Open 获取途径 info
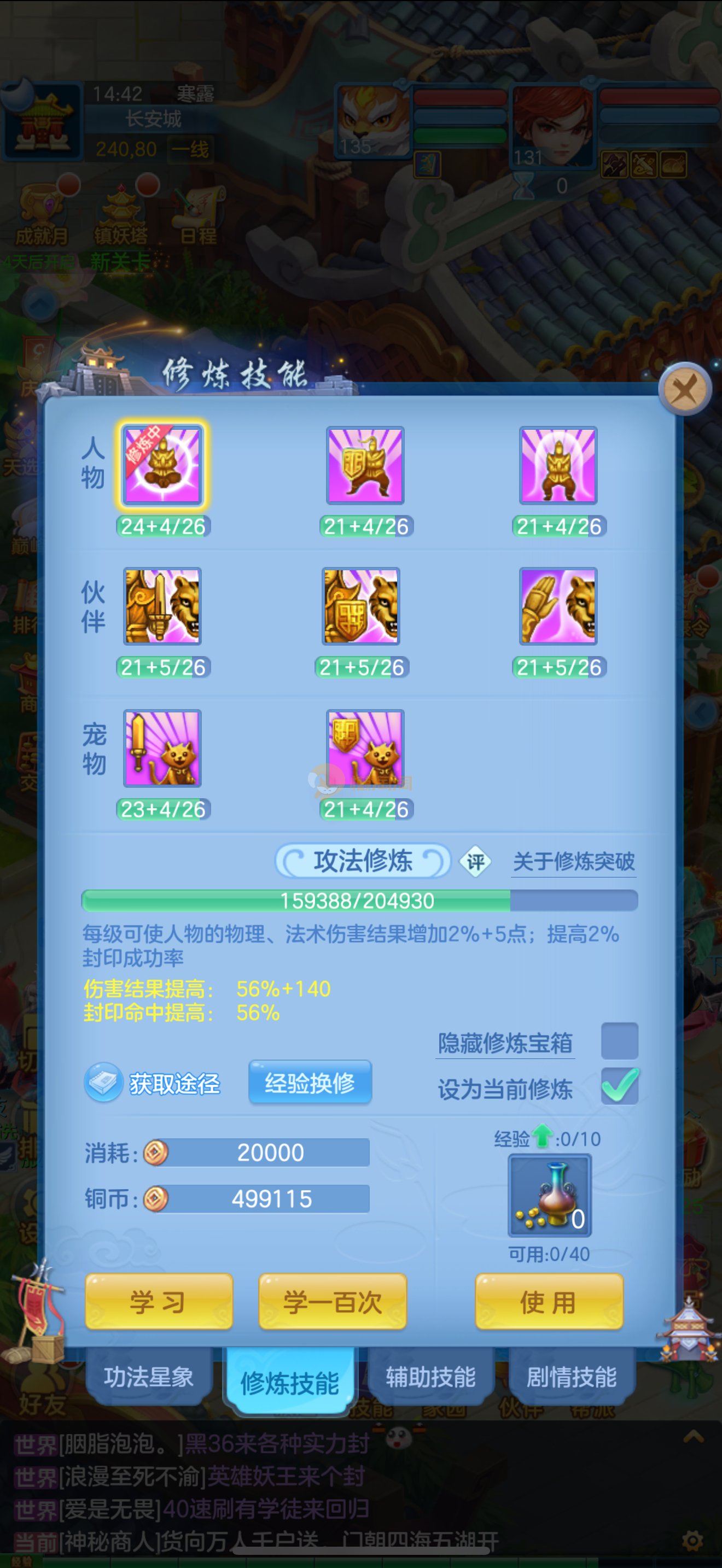 point(154,1083)
